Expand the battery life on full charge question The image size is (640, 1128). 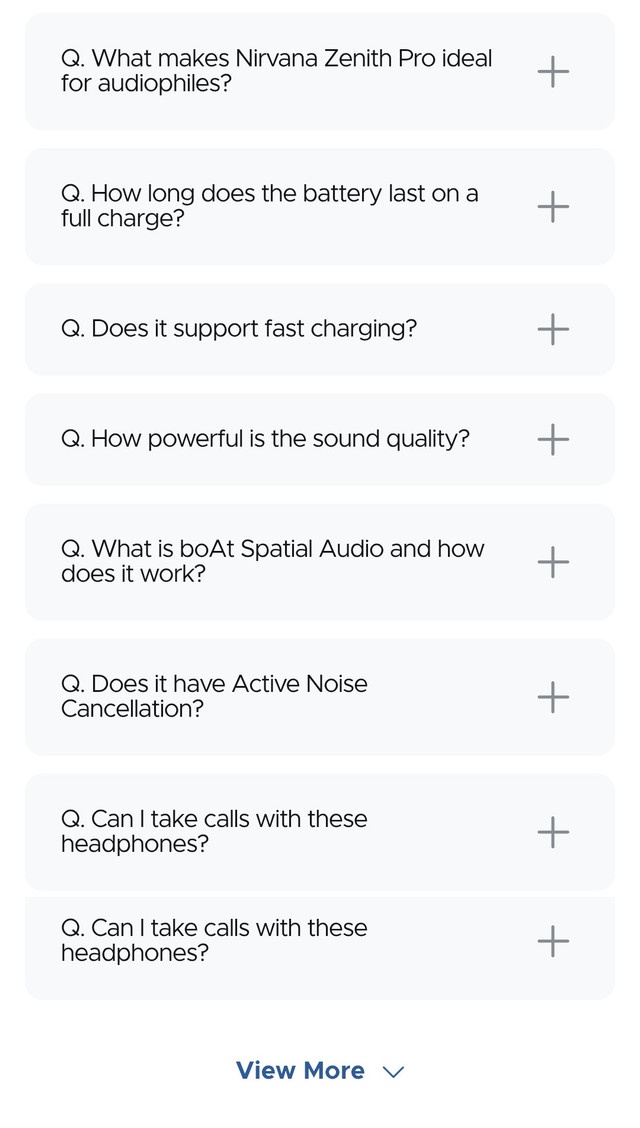tap(553, 207)
